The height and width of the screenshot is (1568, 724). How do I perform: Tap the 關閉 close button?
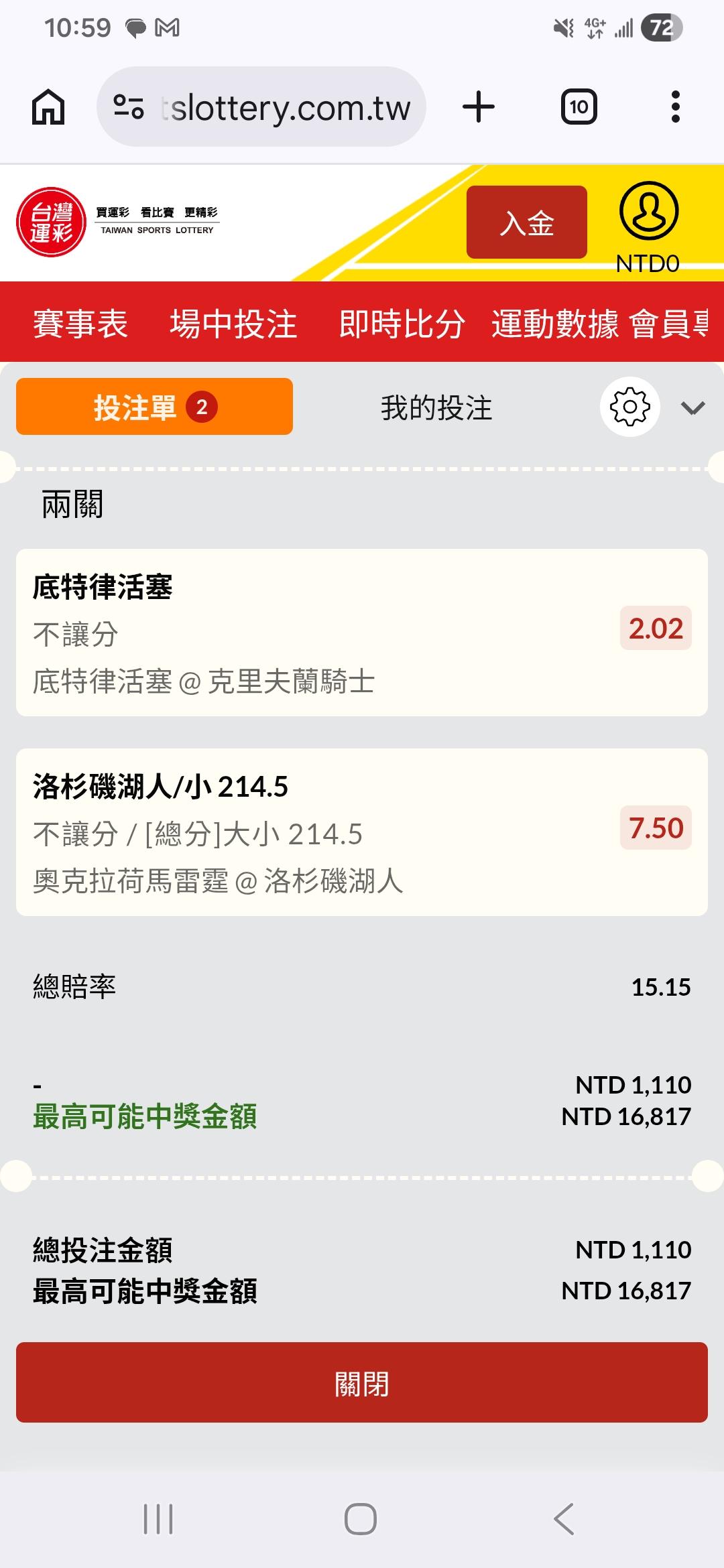click(x=362, y=1384)
